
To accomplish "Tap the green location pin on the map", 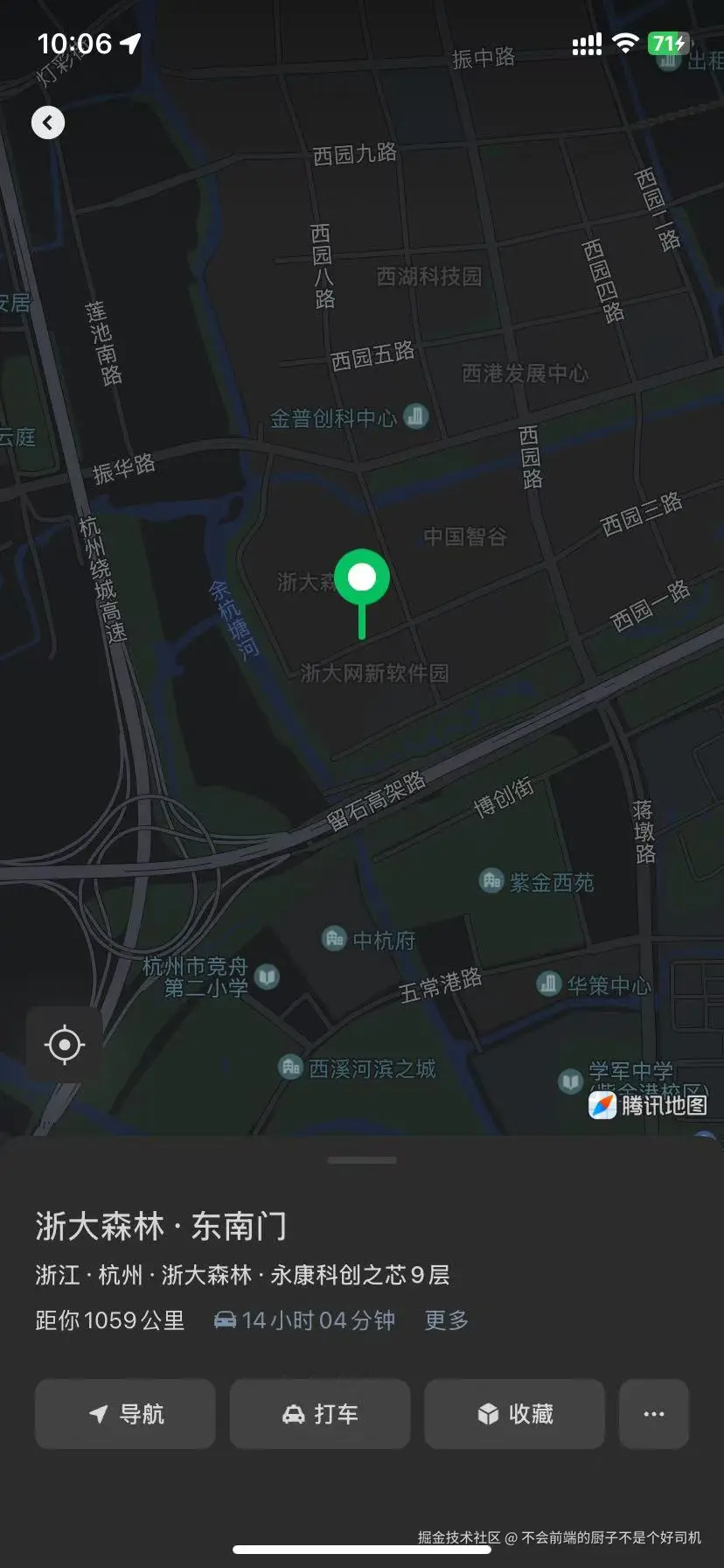I will click(361, 579).
